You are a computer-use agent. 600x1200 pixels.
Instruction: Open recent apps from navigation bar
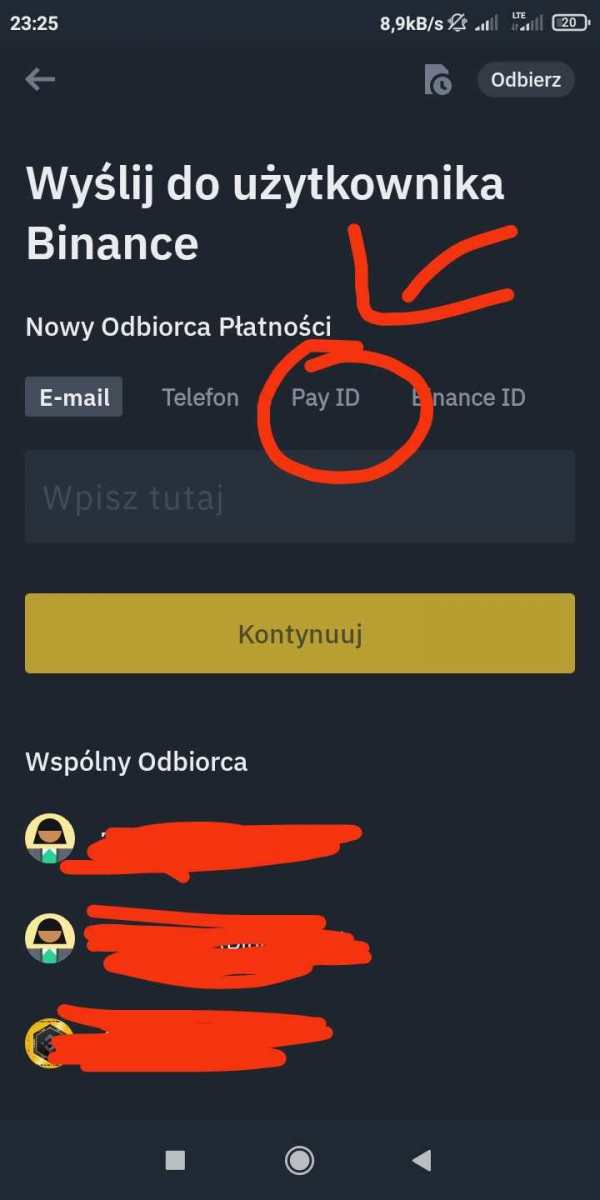point(175,1160)
